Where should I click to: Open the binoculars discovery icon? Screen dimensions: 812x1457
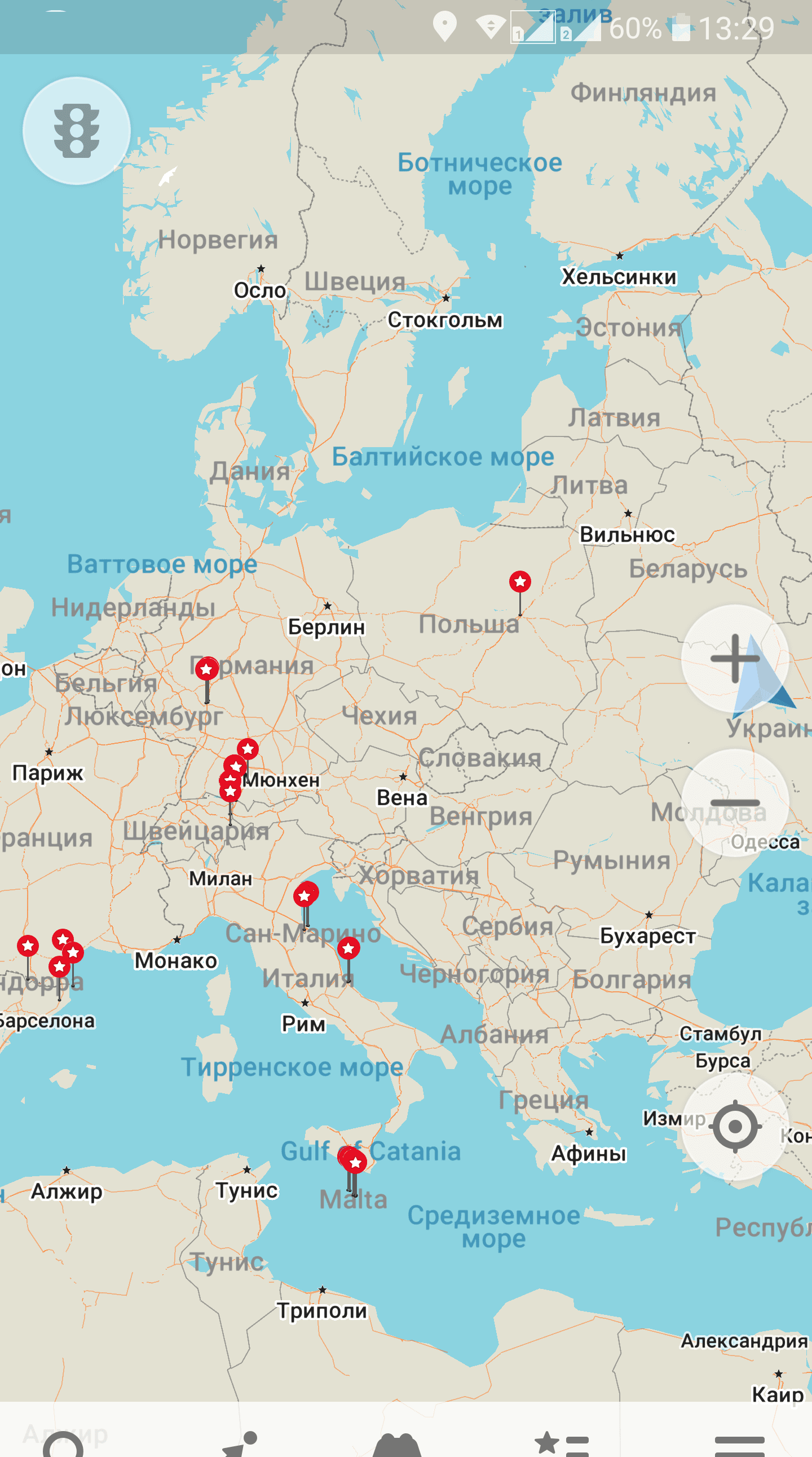tap(397, 1442)
